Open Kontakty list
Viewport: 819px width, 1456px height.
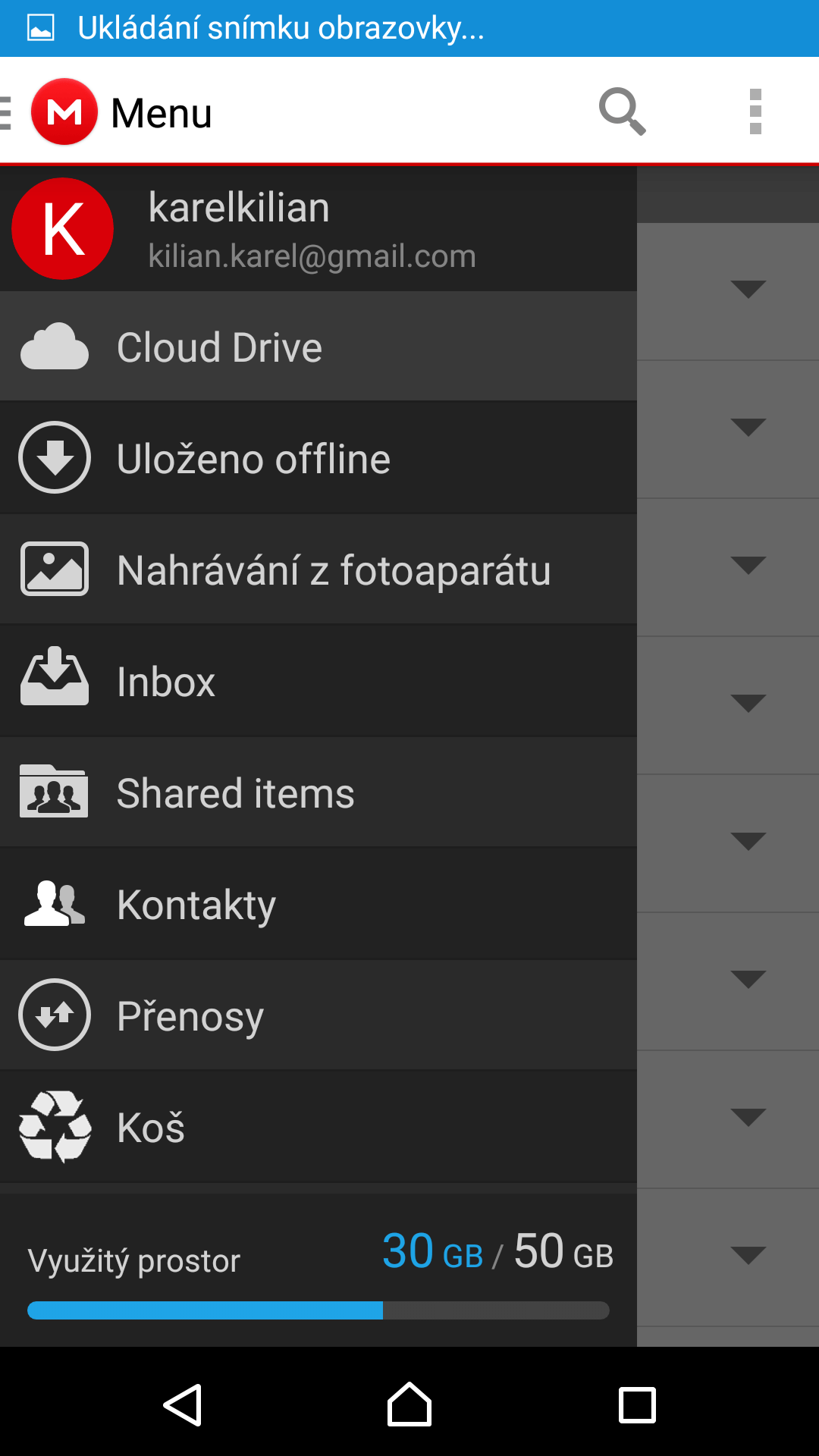pos(318,904)
